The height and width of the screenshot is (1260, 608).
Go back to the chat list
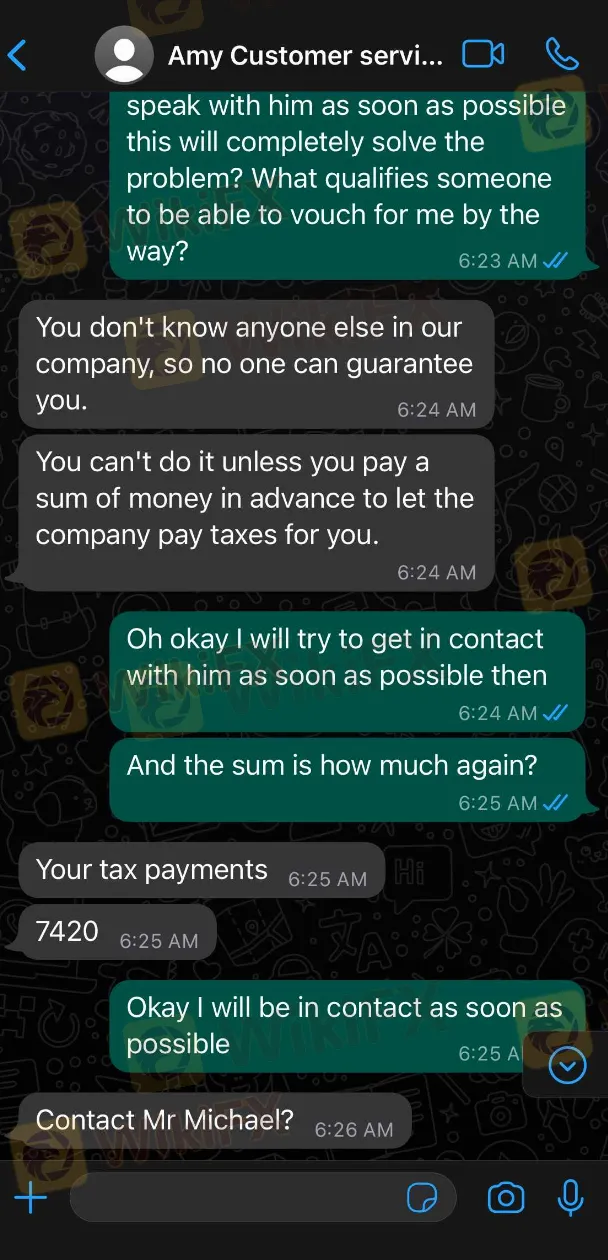[17, 54]
